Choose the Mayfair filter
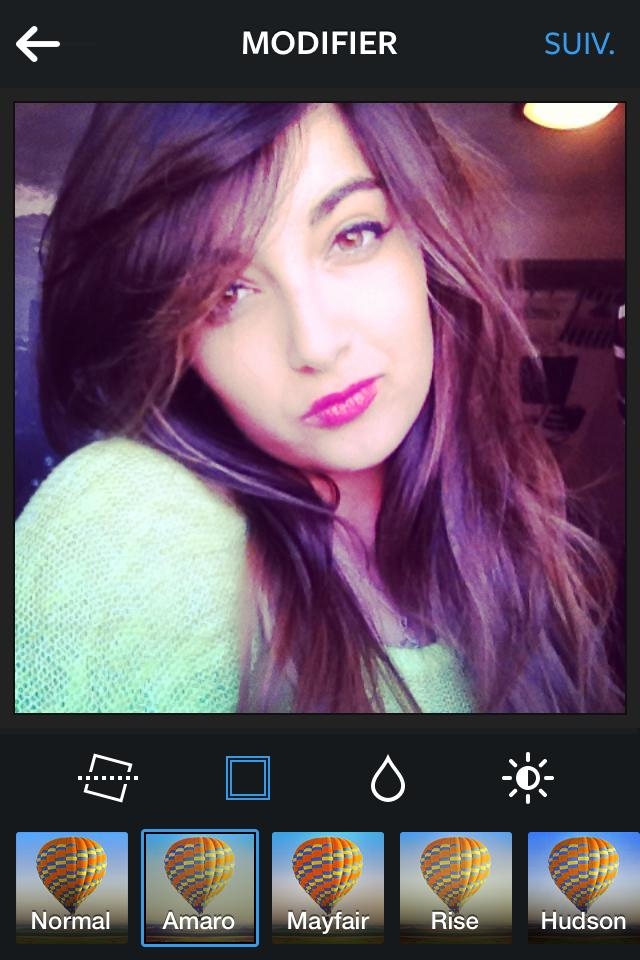This screenshot has width=640, height=960. [328, 887]
